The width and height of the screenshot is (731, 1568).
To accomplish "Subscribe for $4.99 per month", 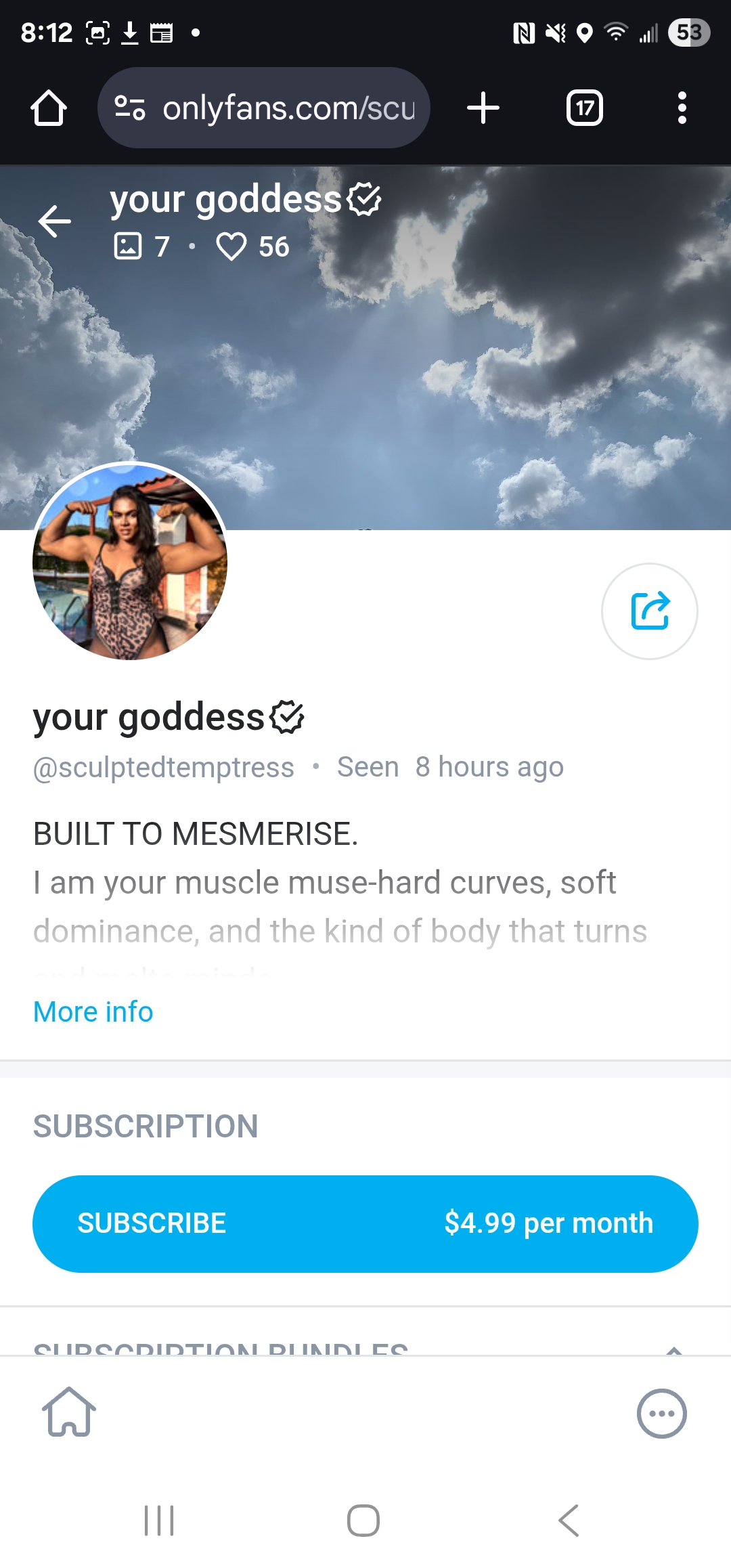I will [x=365, y=1223].
